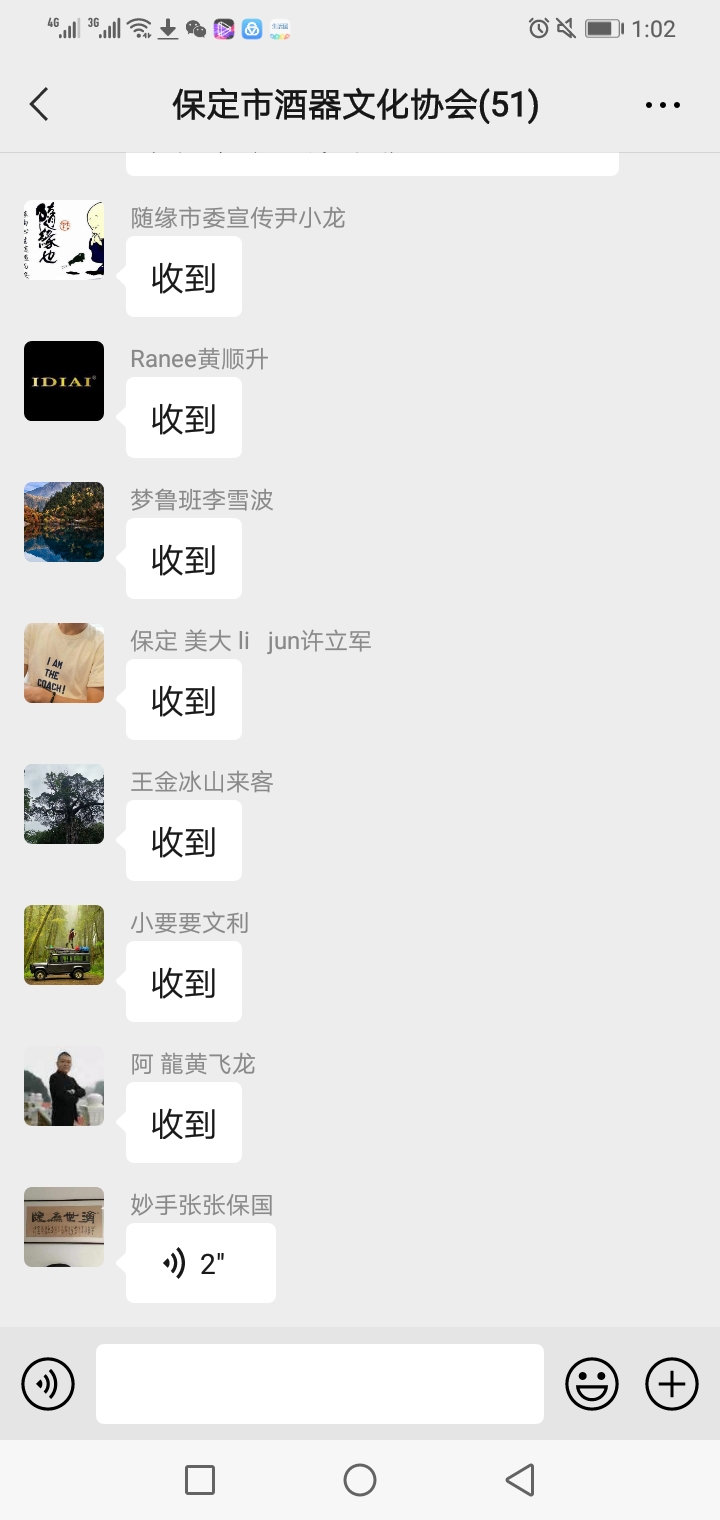Open 妙手张张保国's profile avatar
Screen dimensions: 720x1520
(x=64, y=1227)
